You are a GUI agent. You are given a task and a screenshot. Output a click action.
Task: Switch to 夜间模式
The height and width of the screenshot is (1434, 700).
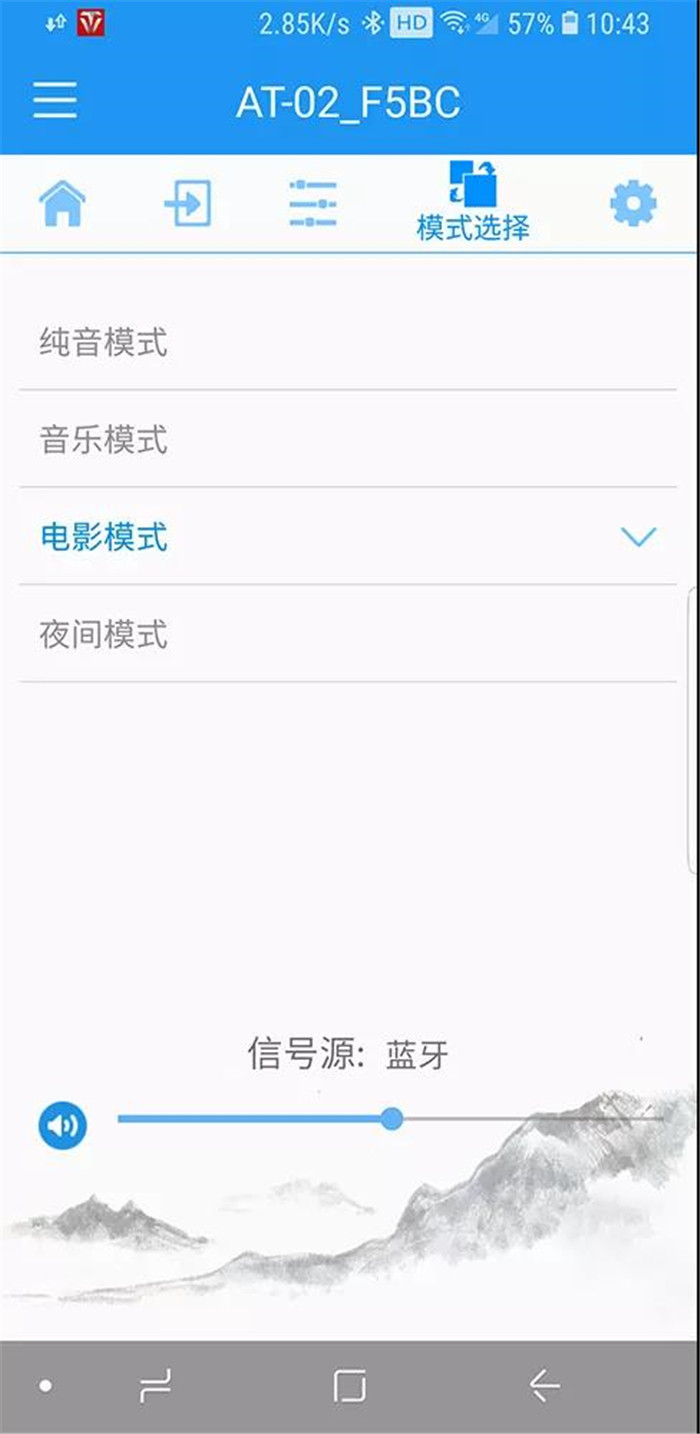348,634
